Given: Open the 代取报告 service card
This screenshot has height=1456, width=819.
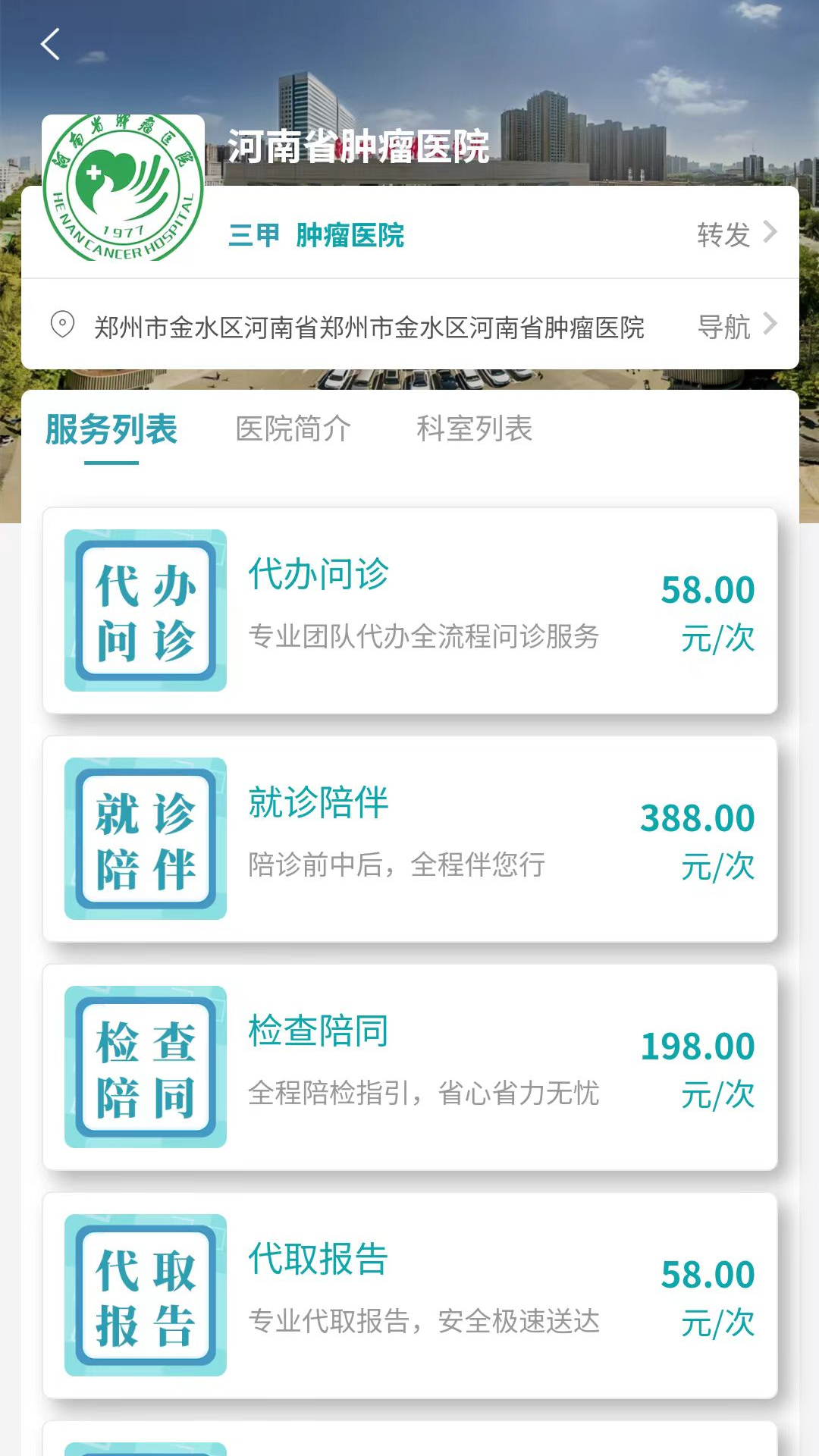Looking at the screenshot, I should [x=409, y=1295].
